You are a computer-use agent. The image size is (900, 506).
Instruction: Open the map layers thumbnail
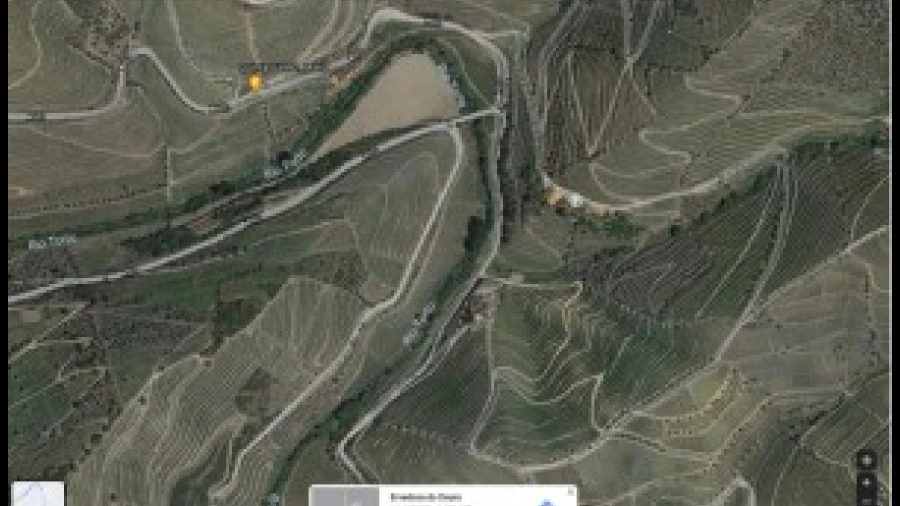38,494
